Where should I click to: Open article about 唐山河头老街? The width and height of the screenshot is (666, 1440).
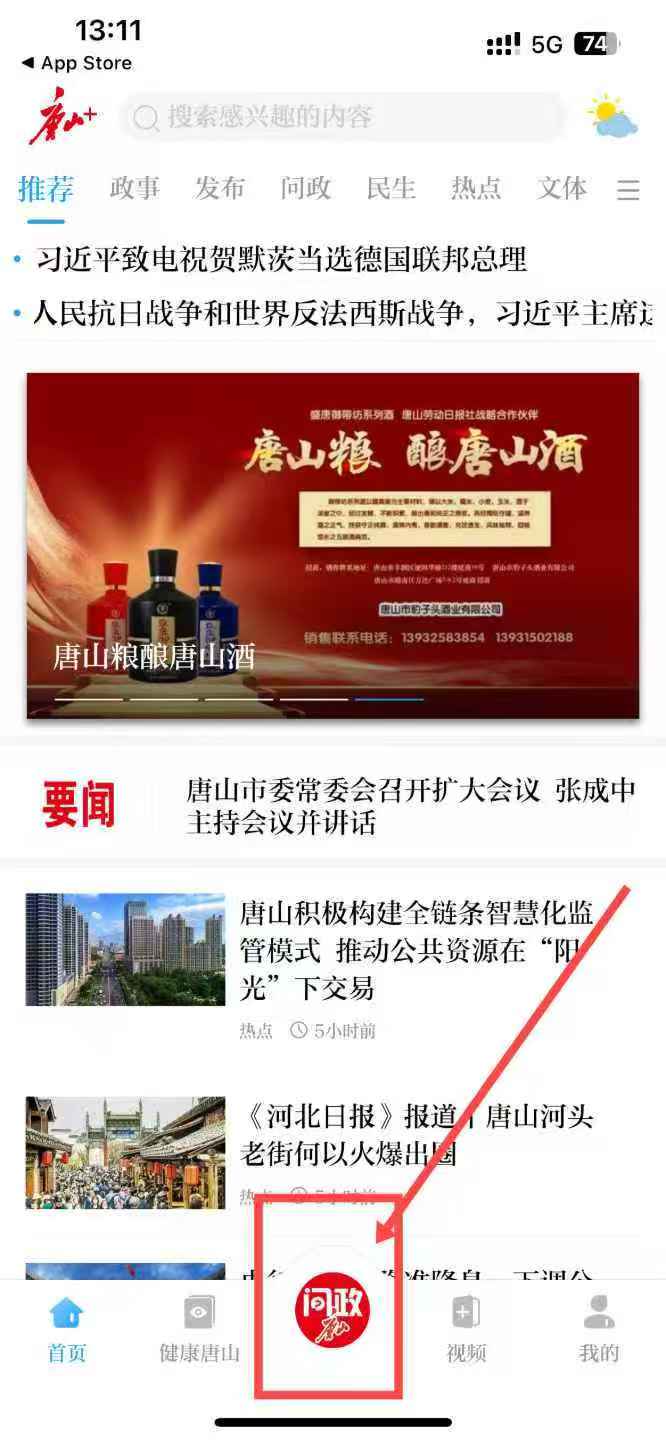coord(415,1134)
